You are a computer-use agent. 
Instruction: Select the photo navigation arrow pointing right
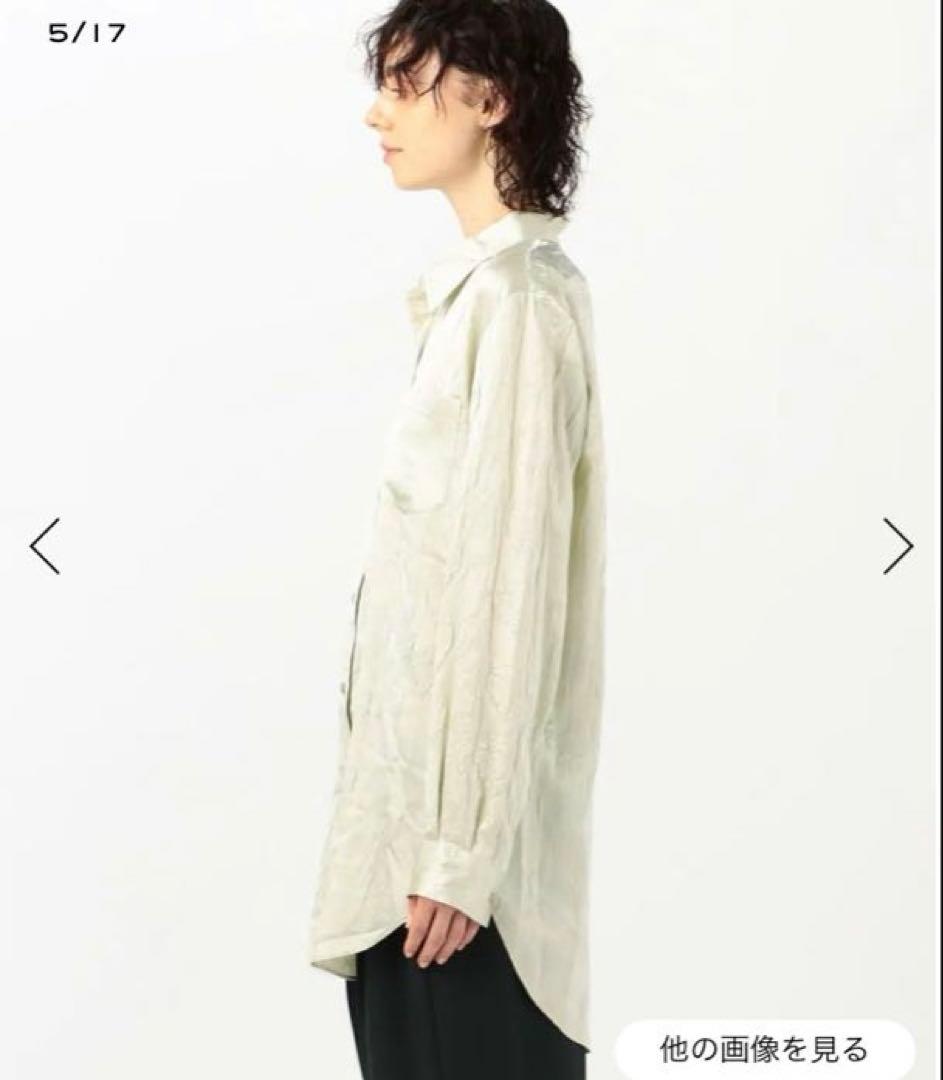pyautogui.click(x=899, y=545)
